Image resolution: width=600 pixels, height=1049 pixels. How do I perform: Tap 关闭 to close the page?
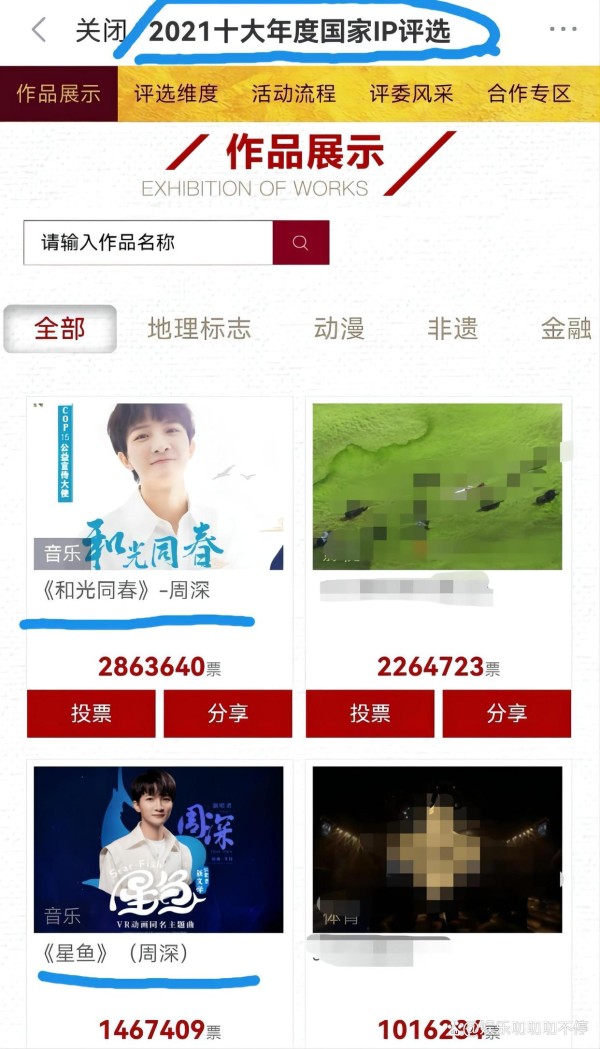(98, 30)
